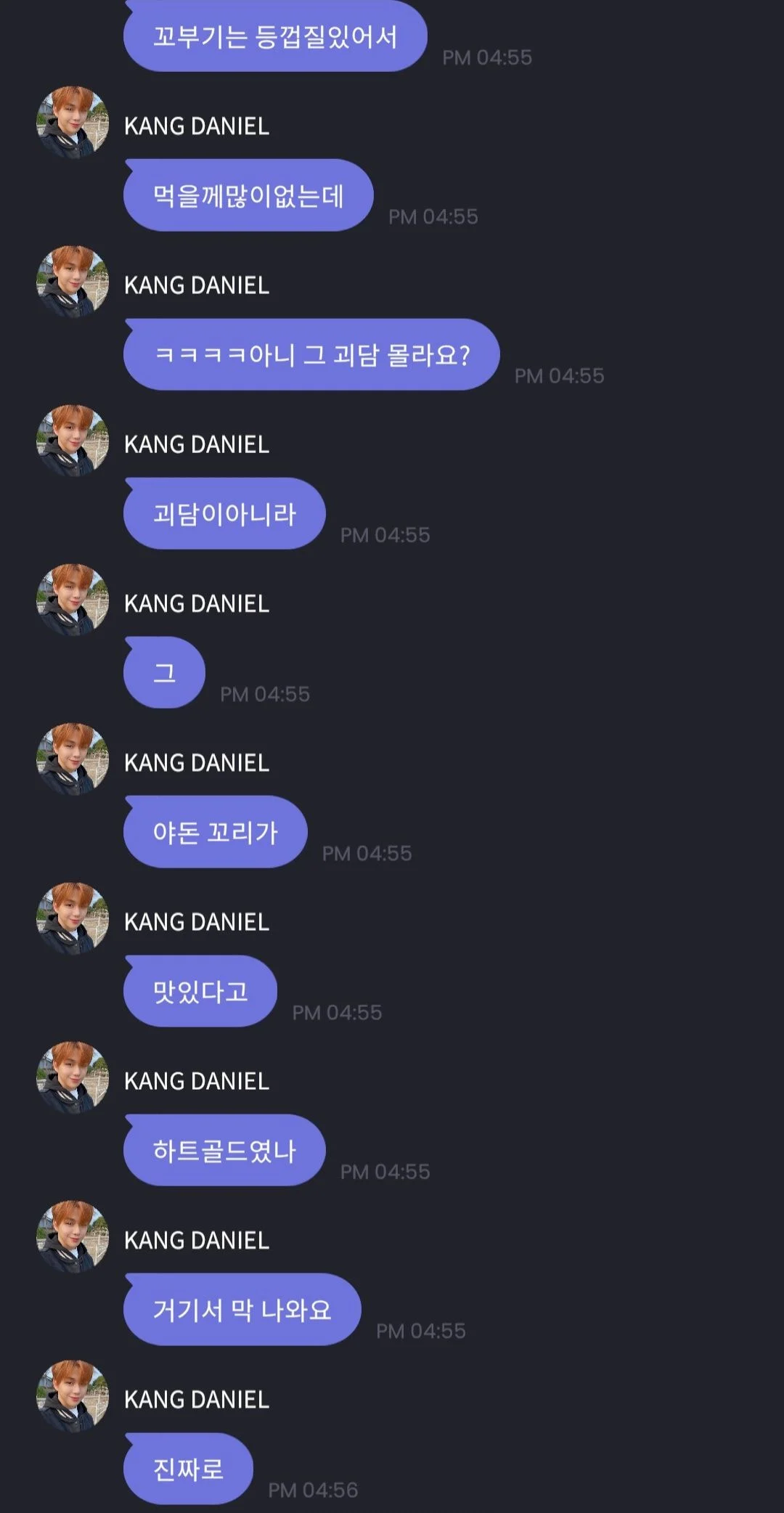Select the "하트골드였나" message bubble

point(224,1151)
